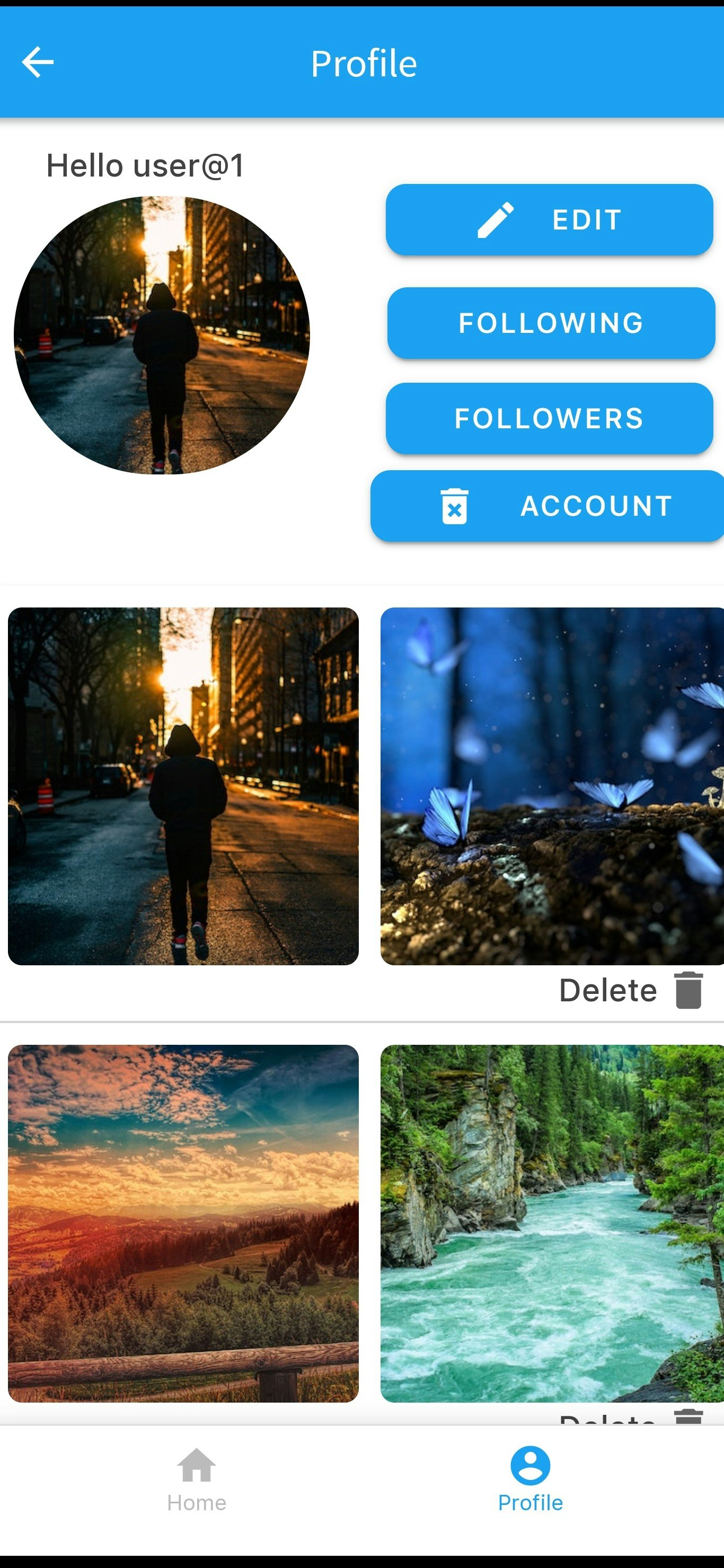
Task: Tap the delete ACCOUNT button
Action: 548,506
